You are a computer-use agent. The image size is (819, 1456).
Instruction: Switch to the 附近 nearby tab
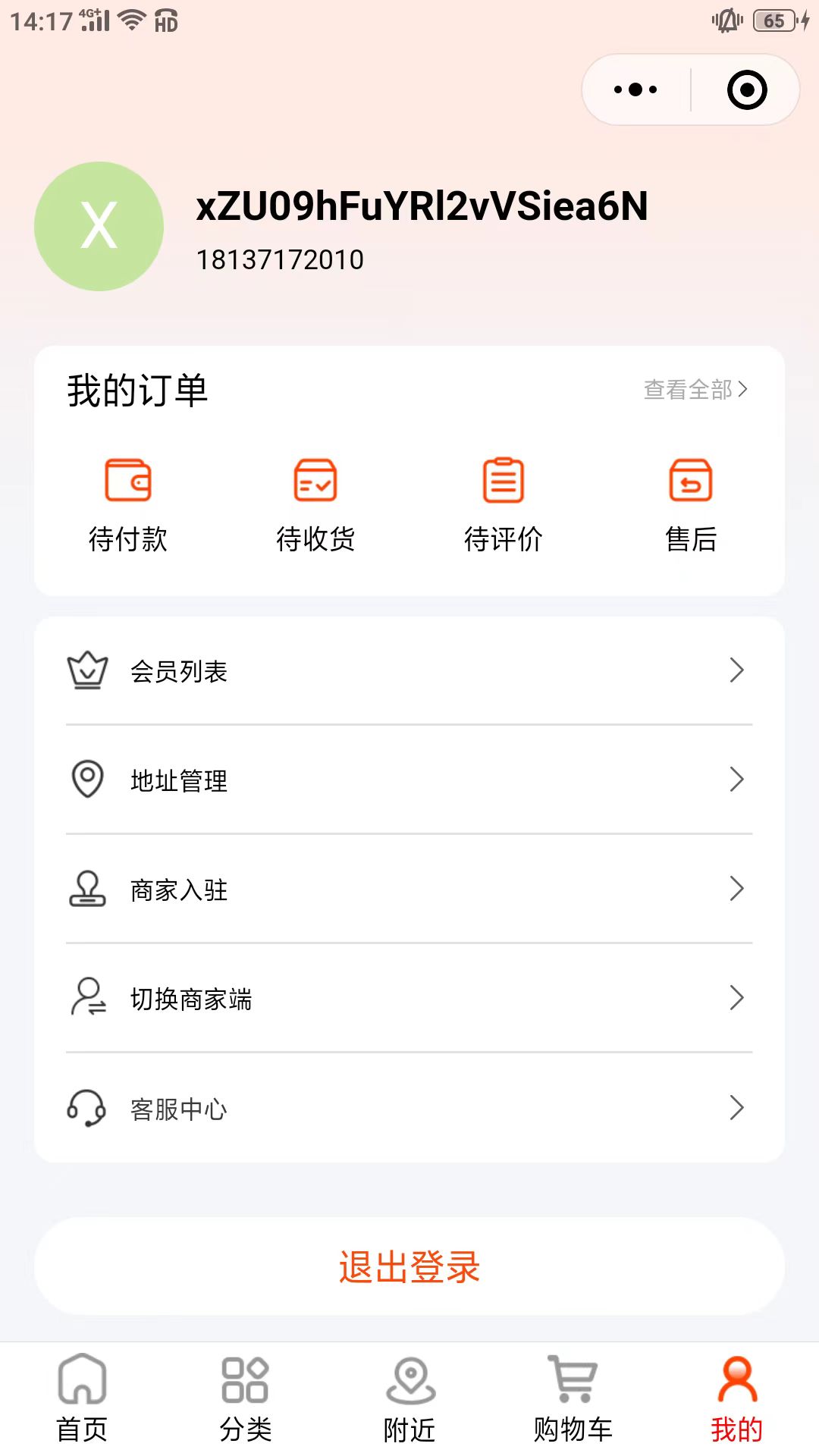(409, 1399)
